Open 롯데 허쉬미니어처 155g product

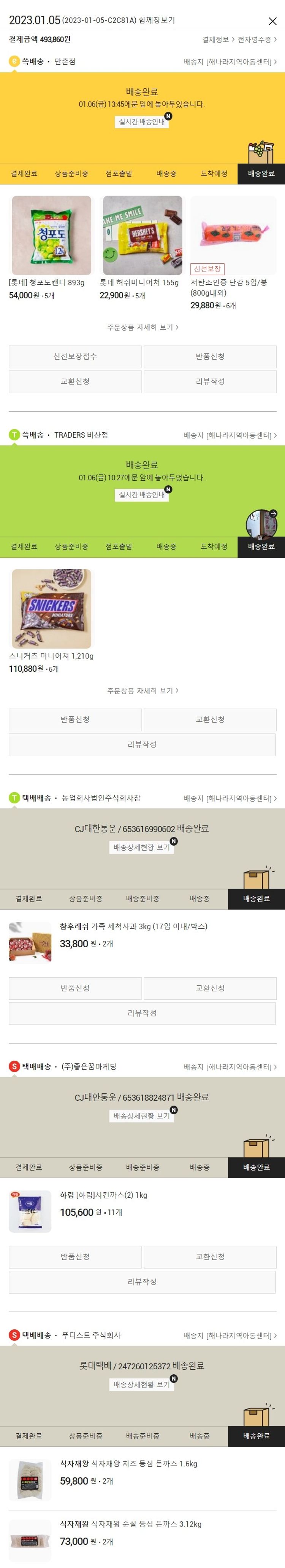[142, 236]
